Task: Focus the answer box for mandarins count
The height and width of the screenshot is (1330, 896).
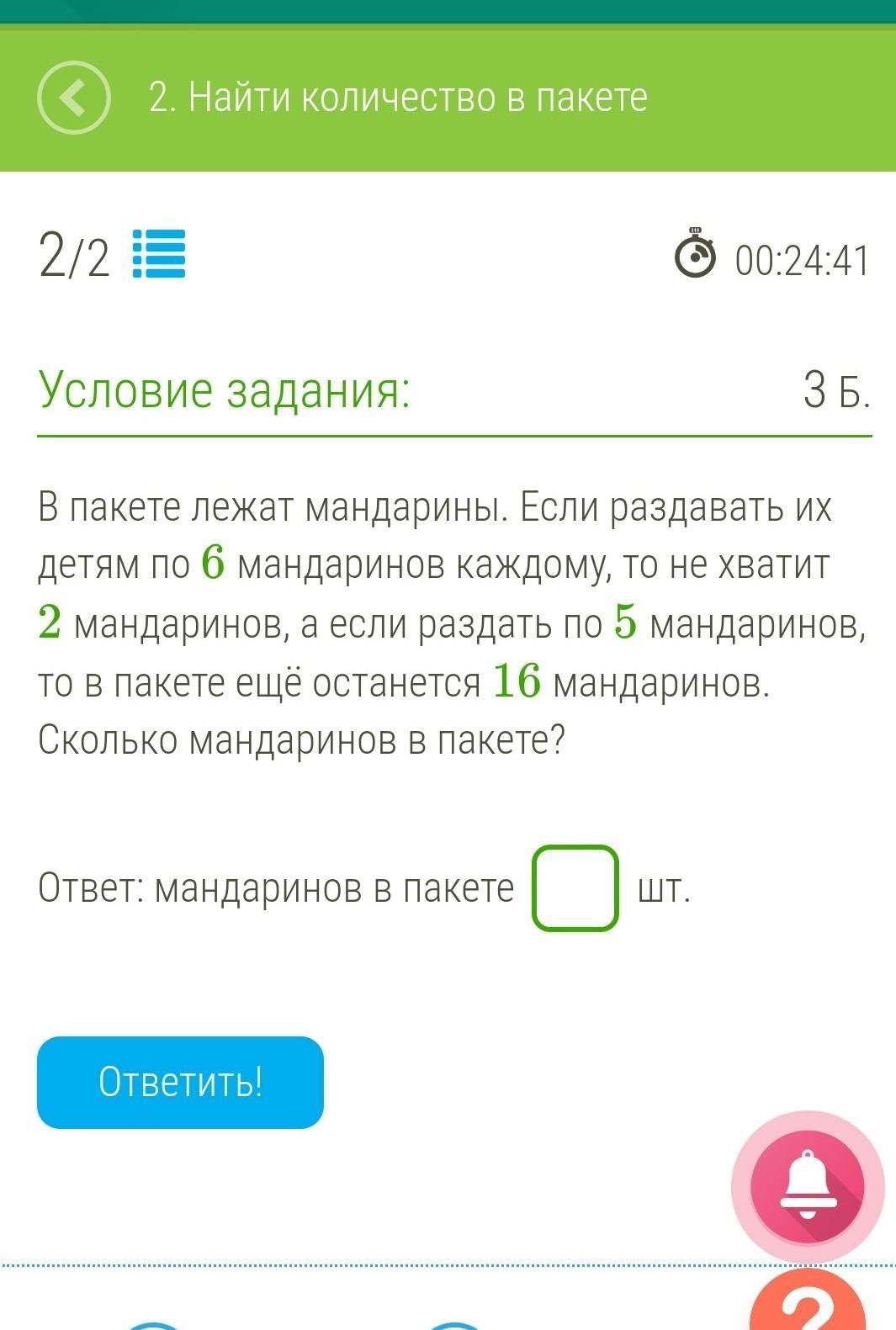Action: 575,888
